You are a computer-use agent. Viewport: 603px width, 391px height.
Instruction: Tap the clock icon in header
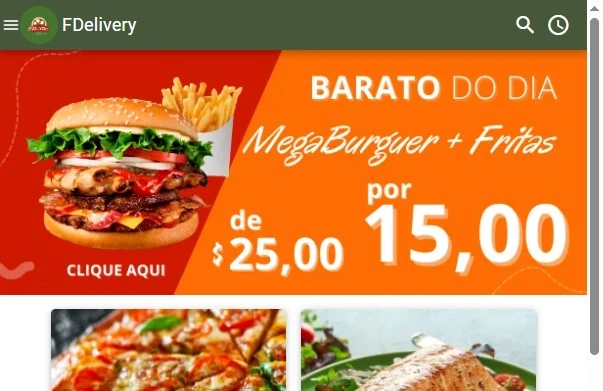(x=558, y=25)
